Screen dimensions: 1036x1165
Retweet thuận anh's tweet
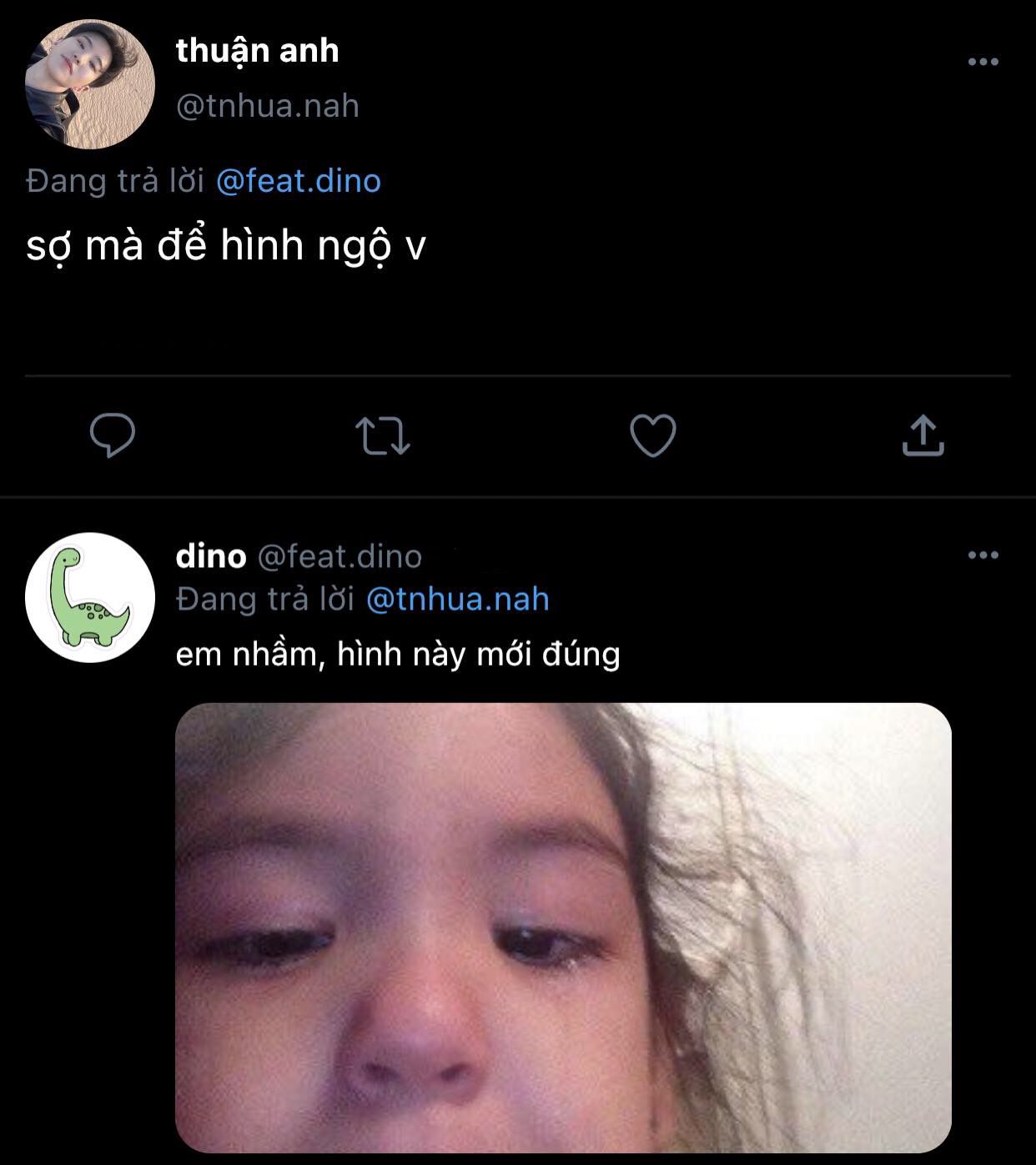(x=382, y=435)
